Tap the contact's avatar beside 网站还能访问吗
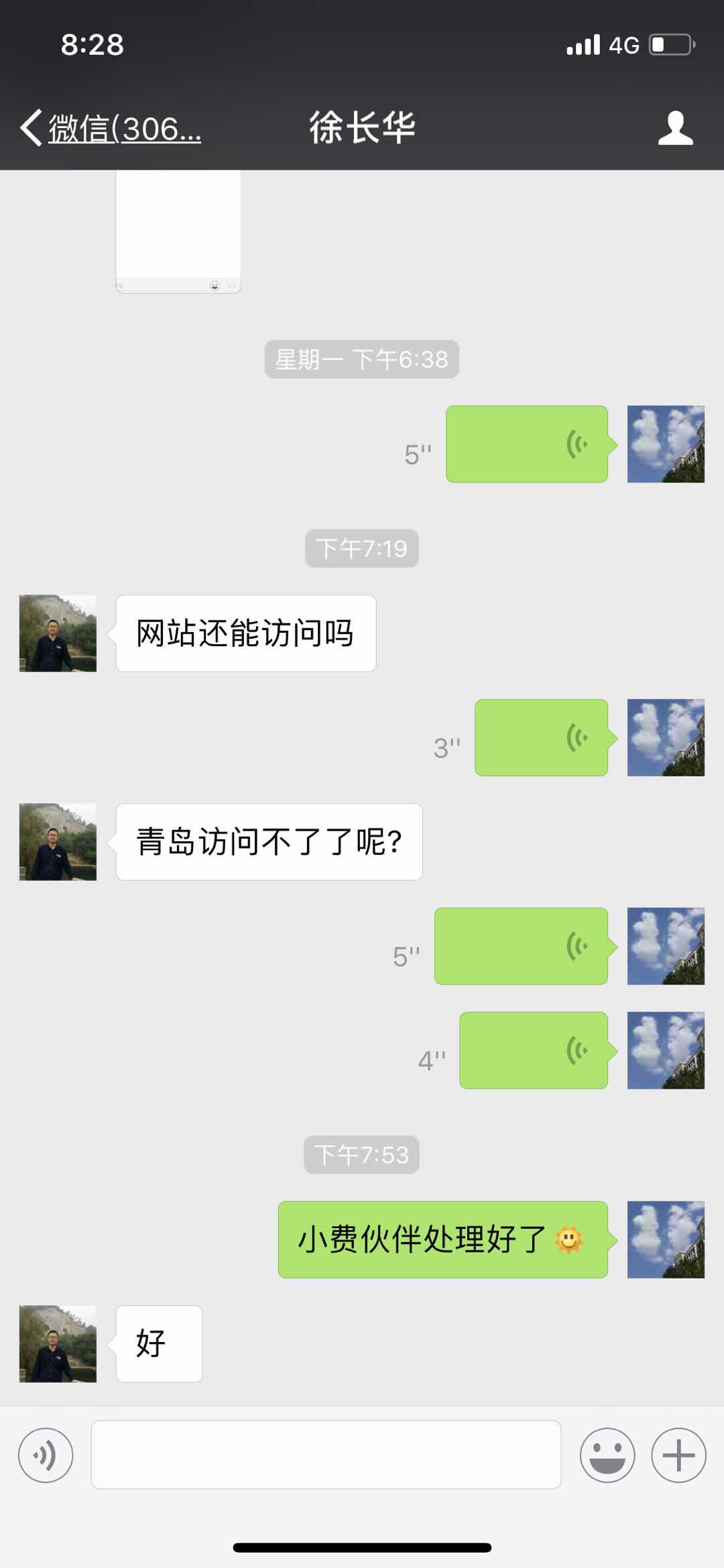Image resolution: width=724 pixels, height=1568 pixels. pos(58,633)
